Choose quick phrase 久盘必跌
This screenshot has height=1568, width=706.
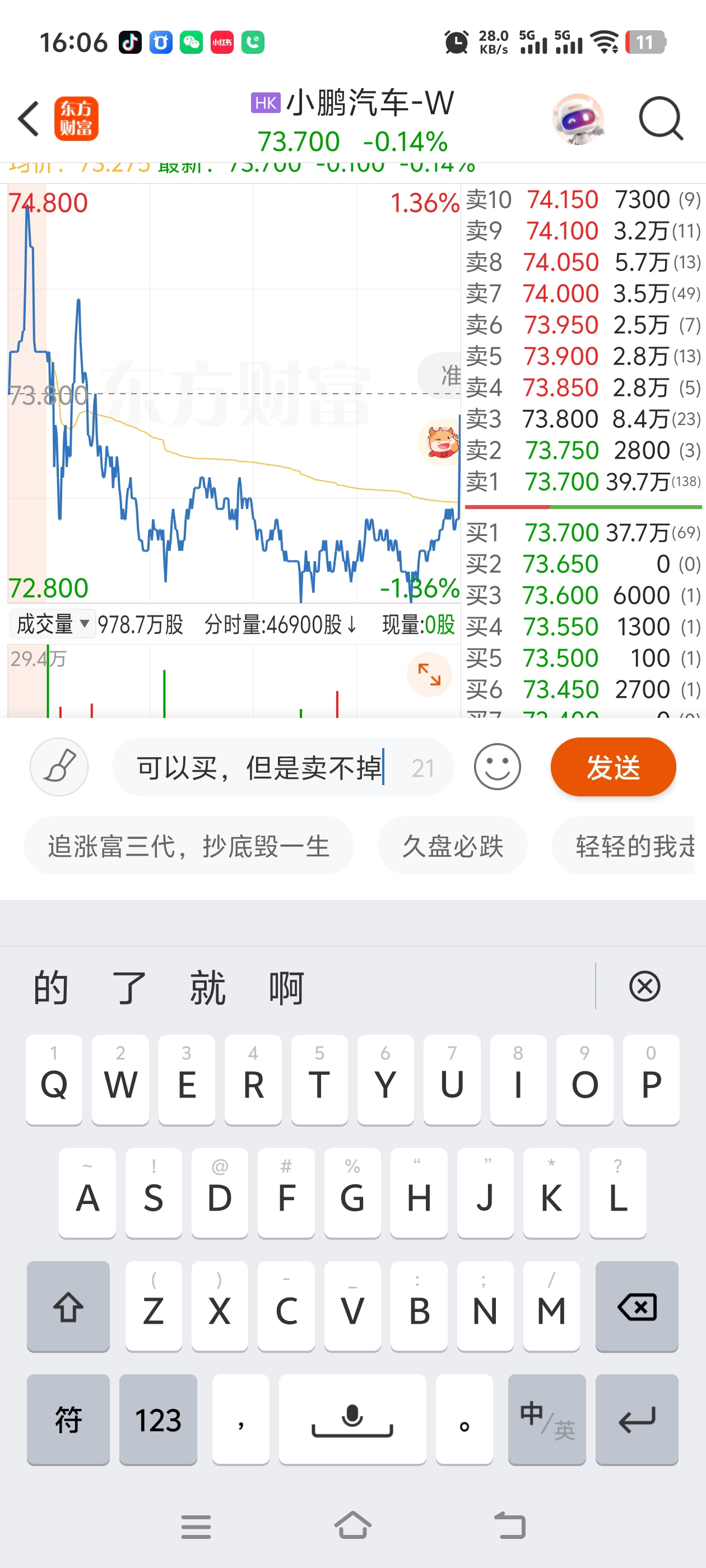tap(452, 846)
